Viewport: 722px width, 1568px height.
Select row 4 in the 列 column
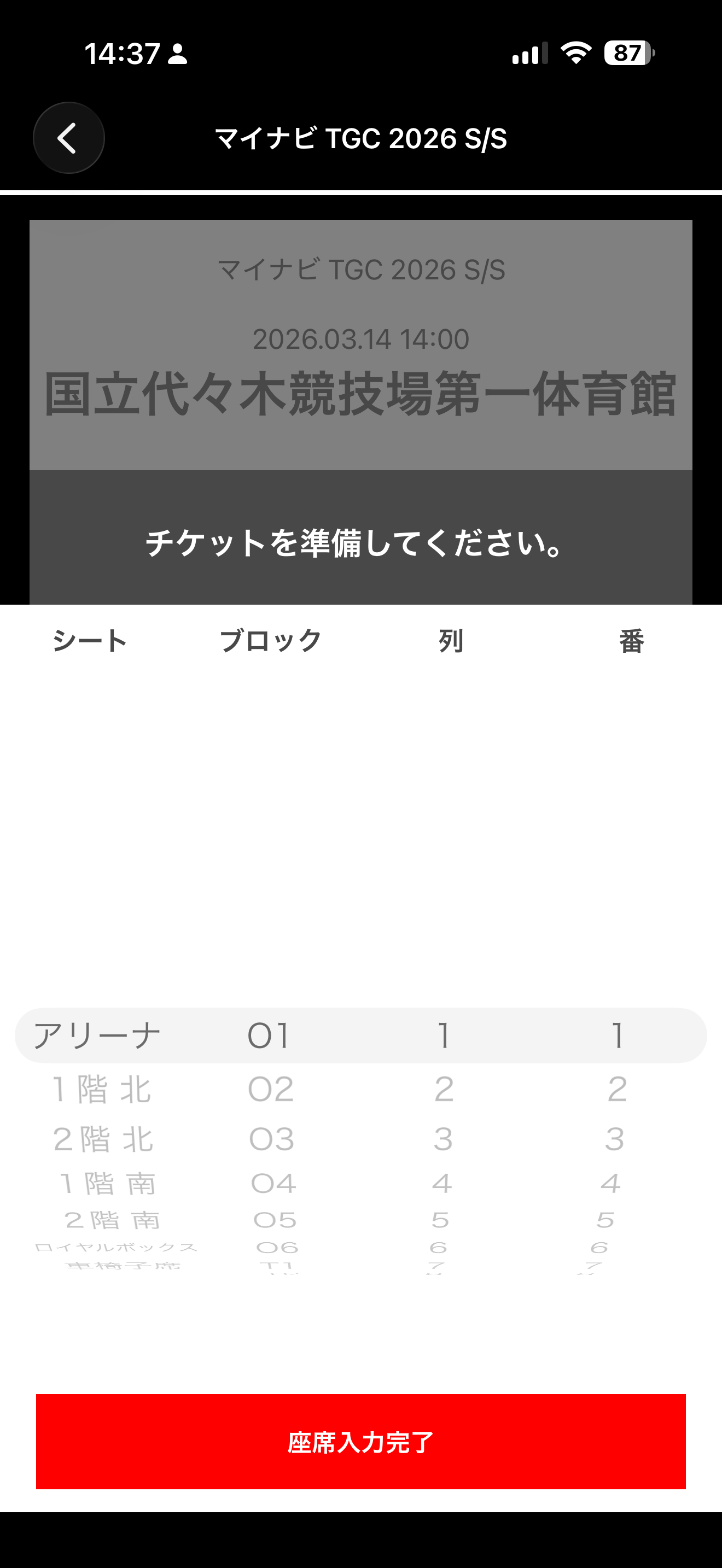click(x=443, y=1183)
